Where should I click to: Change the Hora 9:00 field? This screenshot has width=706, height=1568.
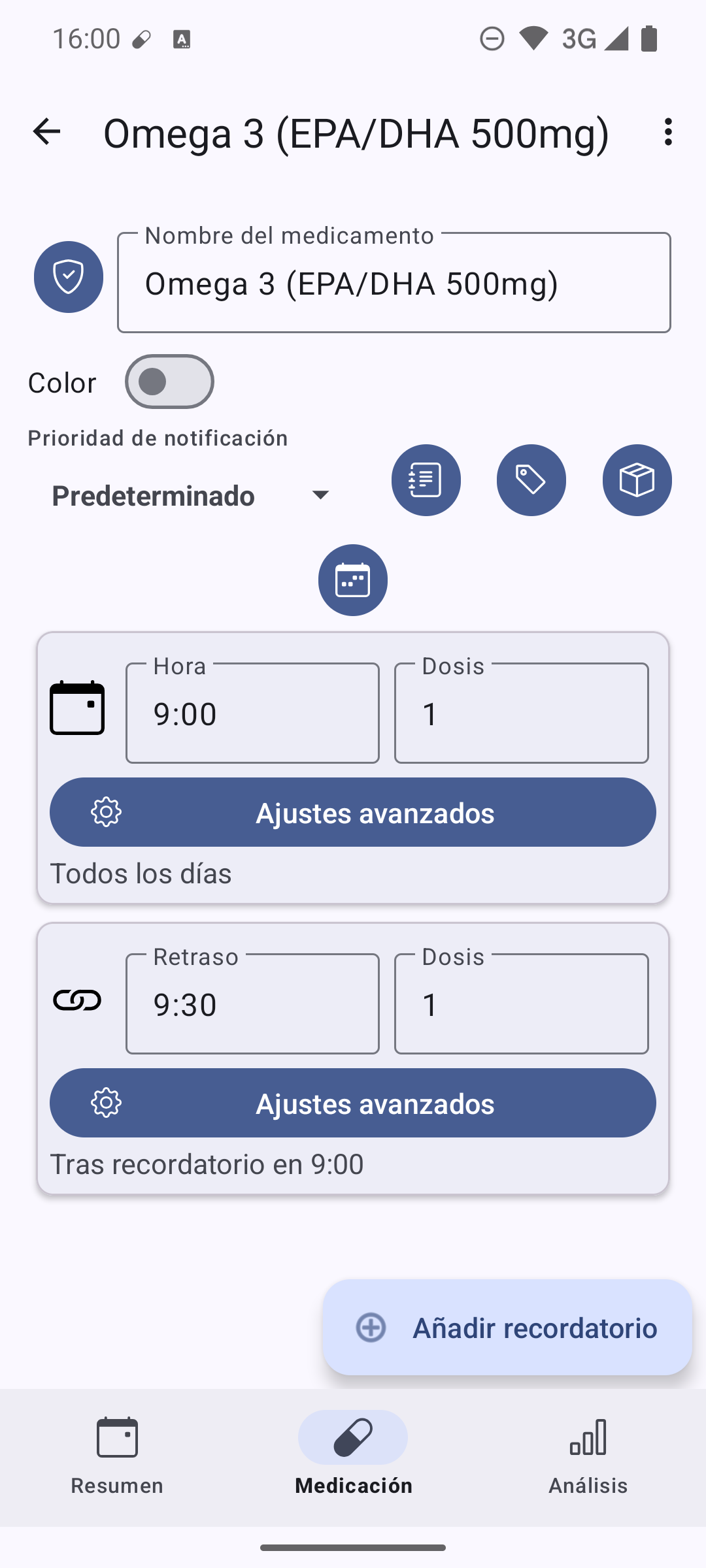[x=252, y=713]
